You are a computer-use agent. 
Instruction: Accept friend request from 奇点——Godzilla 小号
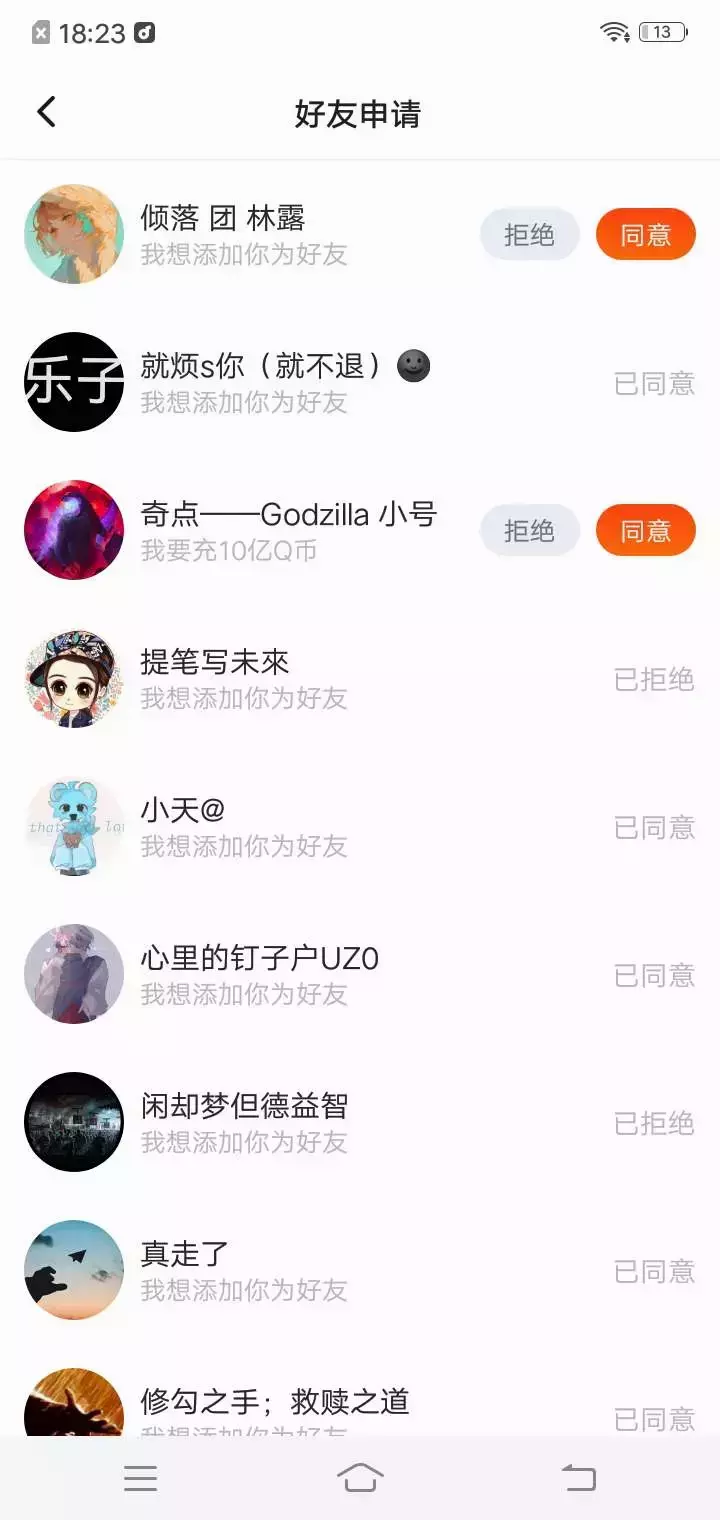[x=645, y=531]
